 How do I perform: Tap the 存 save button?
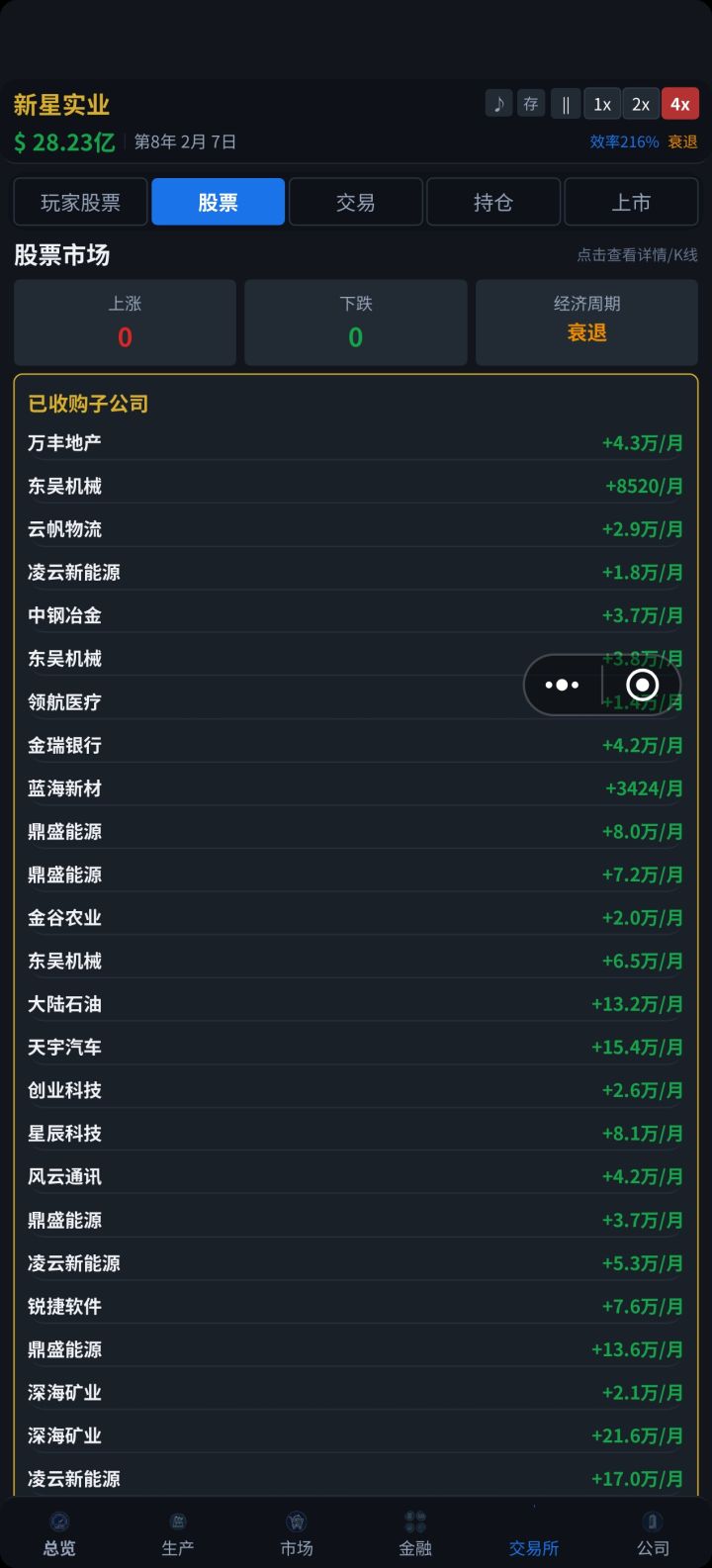tap(531, 104)
